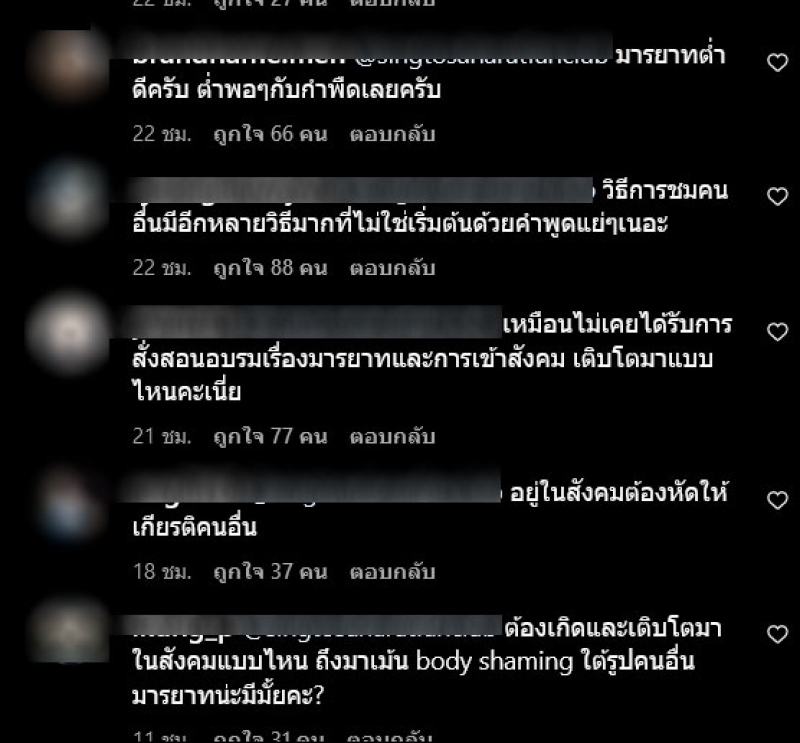Like the comment starting with มารยาทต่ำ
The width and height of the screenshot is (800, 743).
[777, 63]
